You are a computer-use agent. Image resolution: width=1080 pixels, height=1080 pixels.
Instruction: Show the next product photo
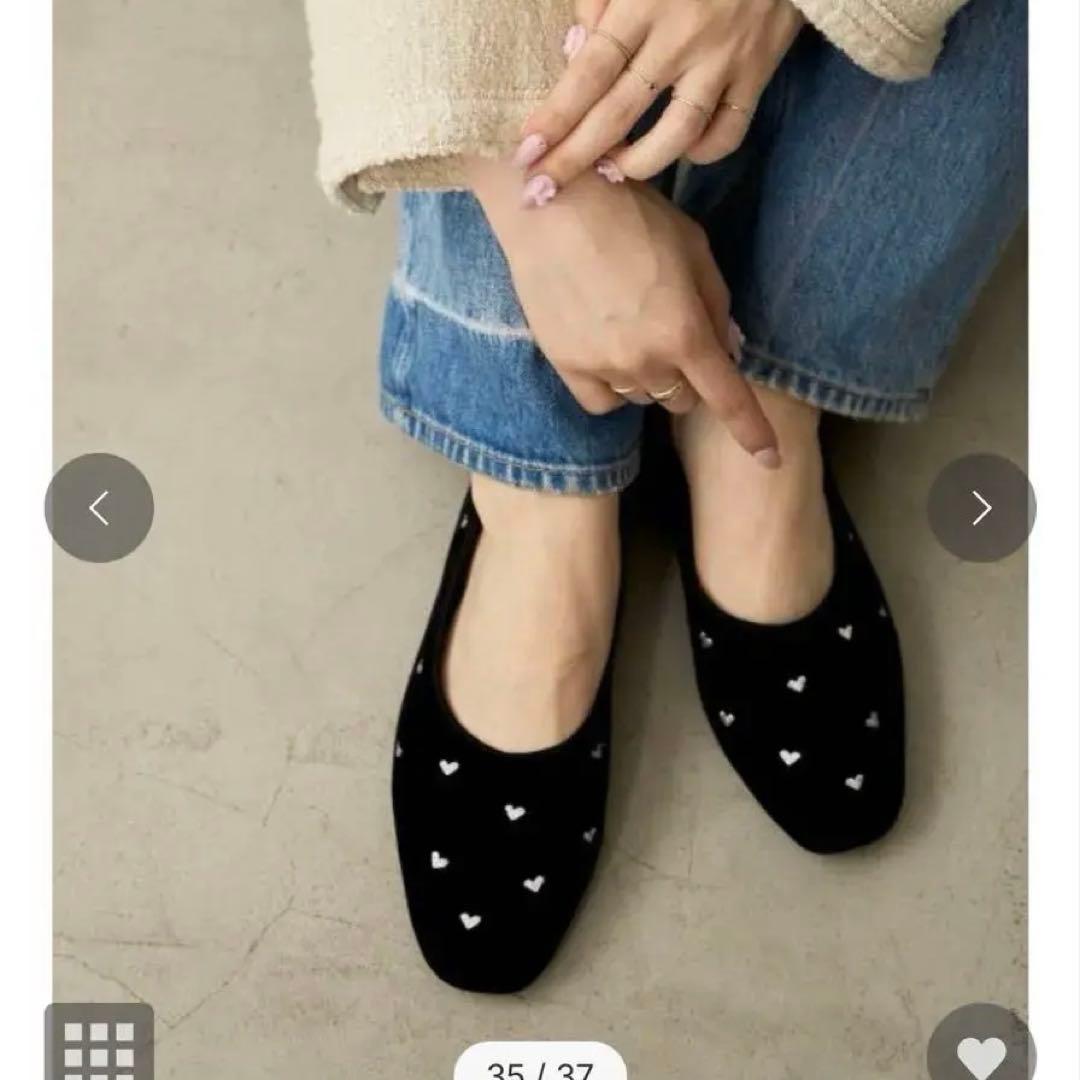pyautogui.click(x=981, y=508)
